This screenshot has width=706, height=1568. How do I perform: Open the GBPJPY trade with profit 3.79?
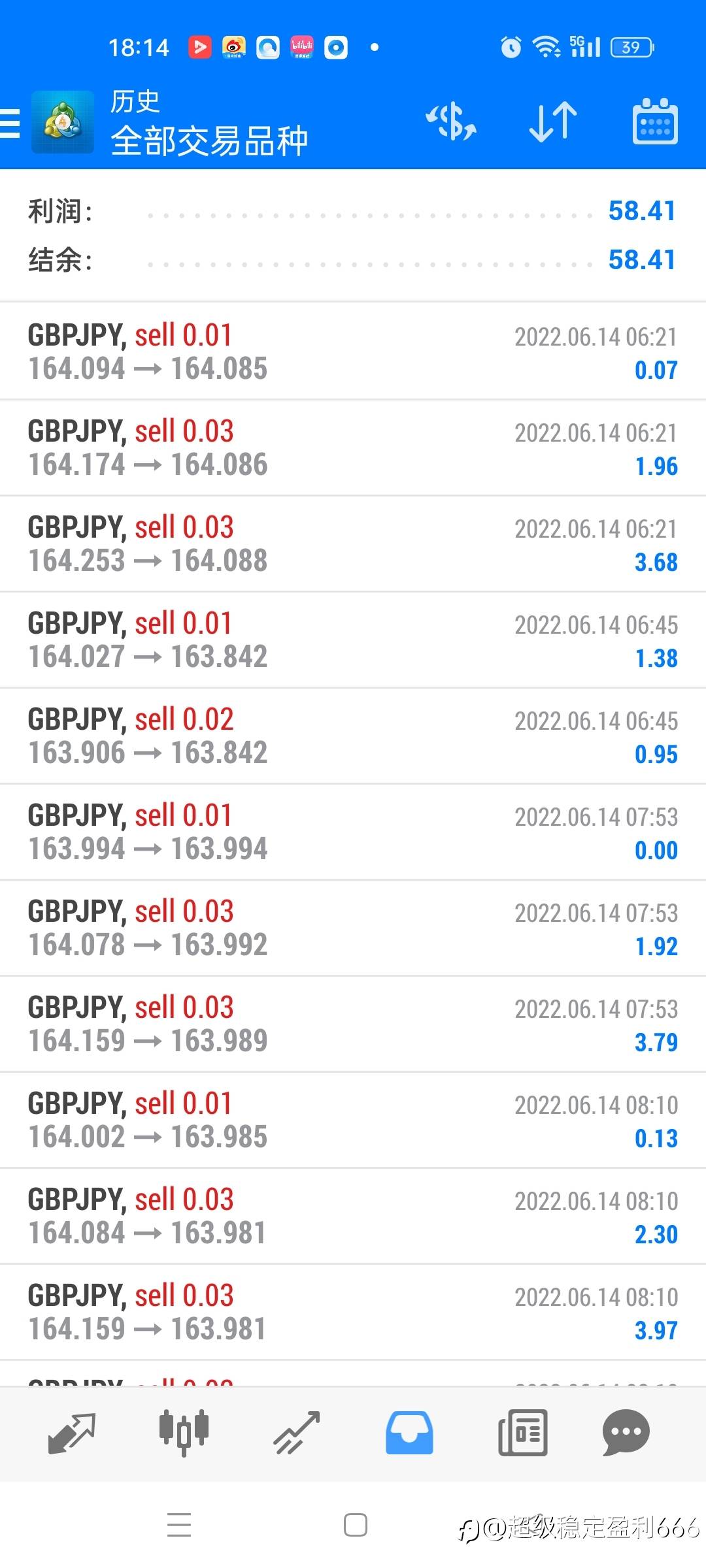[353, 1024]
